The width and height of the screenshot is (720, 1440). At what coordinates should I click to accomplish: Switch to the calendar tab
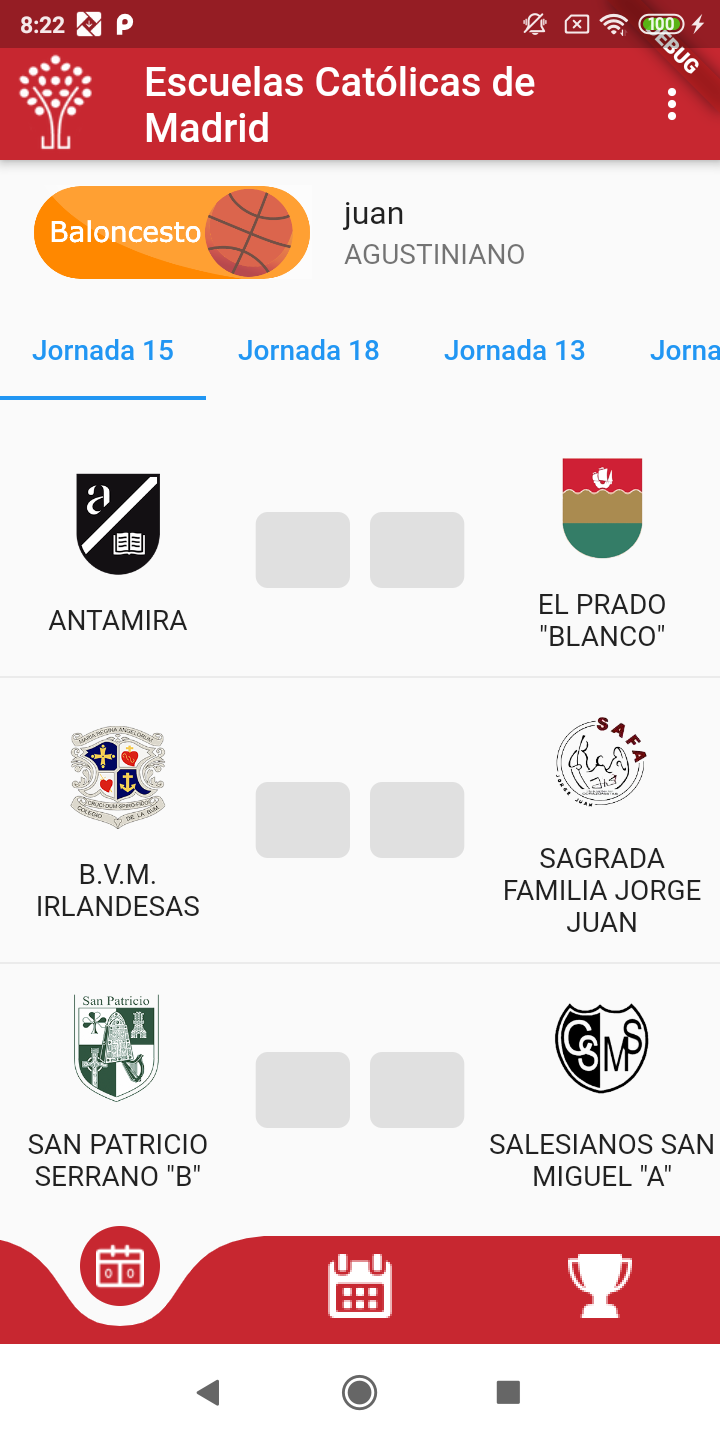click(x=360, y=1286)
